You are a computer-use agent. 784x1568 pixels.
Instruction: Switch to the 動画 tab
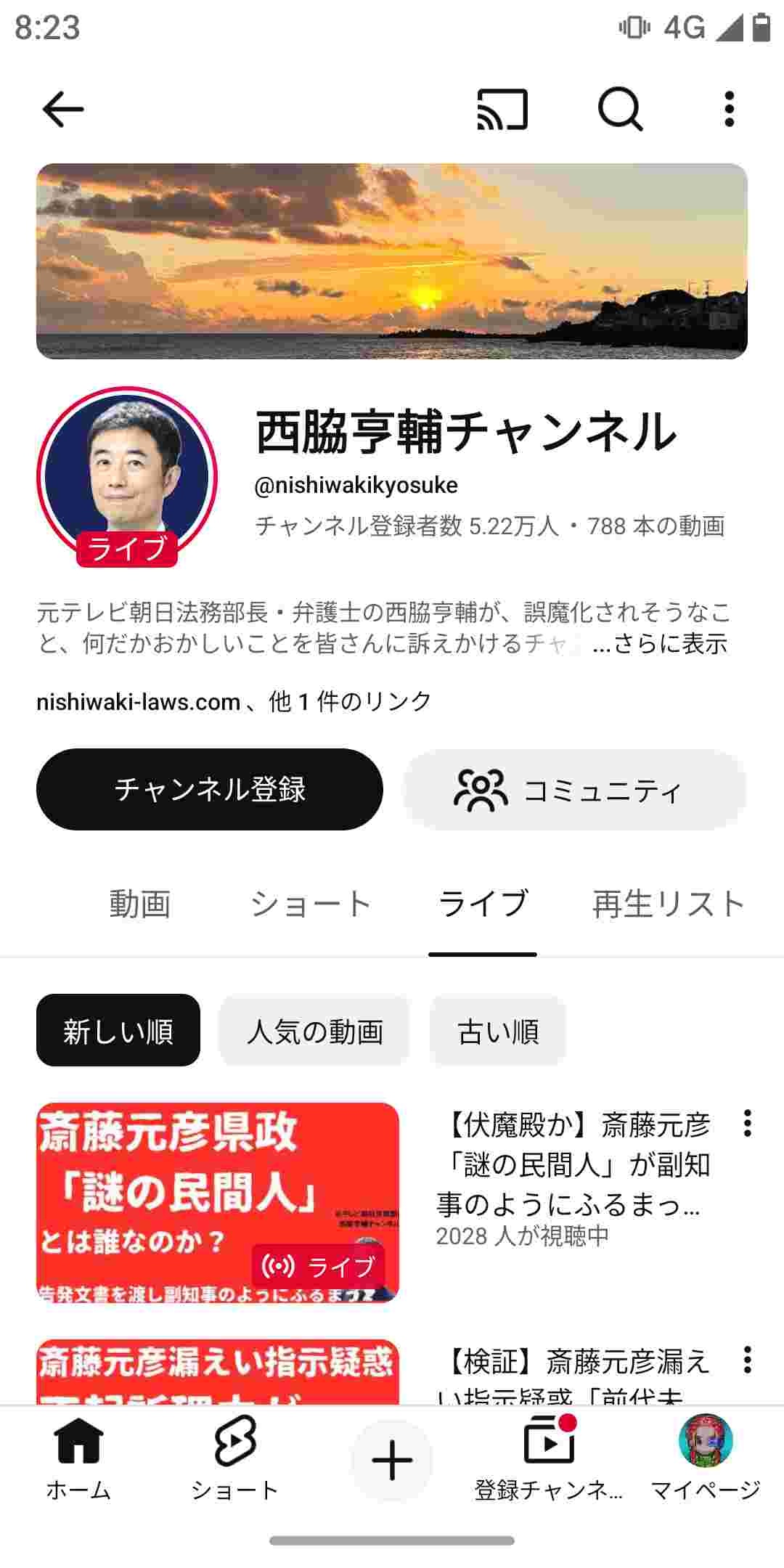(x=140, y=905)
